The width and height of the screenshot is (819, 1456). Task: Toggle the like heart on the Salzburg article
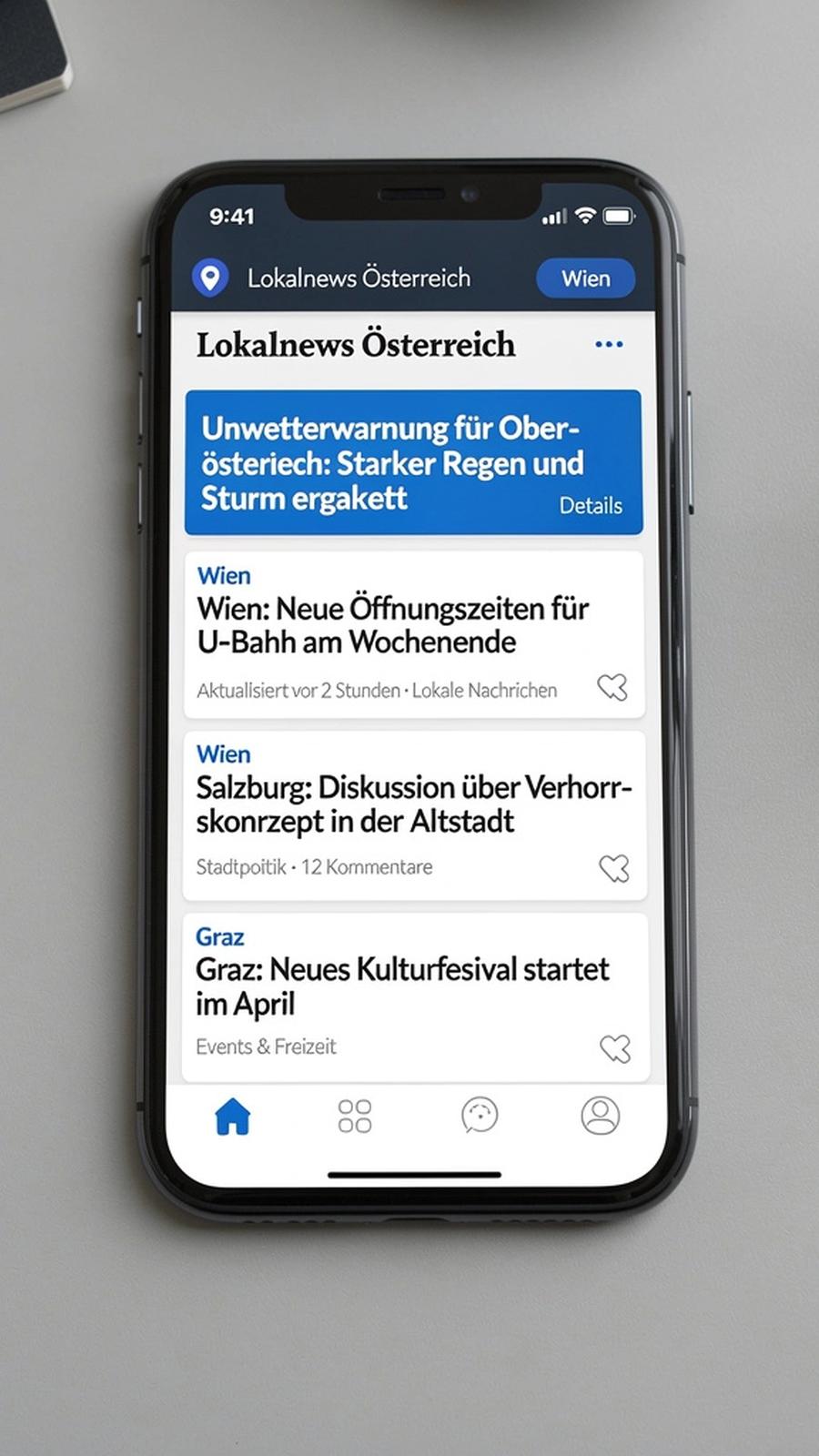(614, 869)
